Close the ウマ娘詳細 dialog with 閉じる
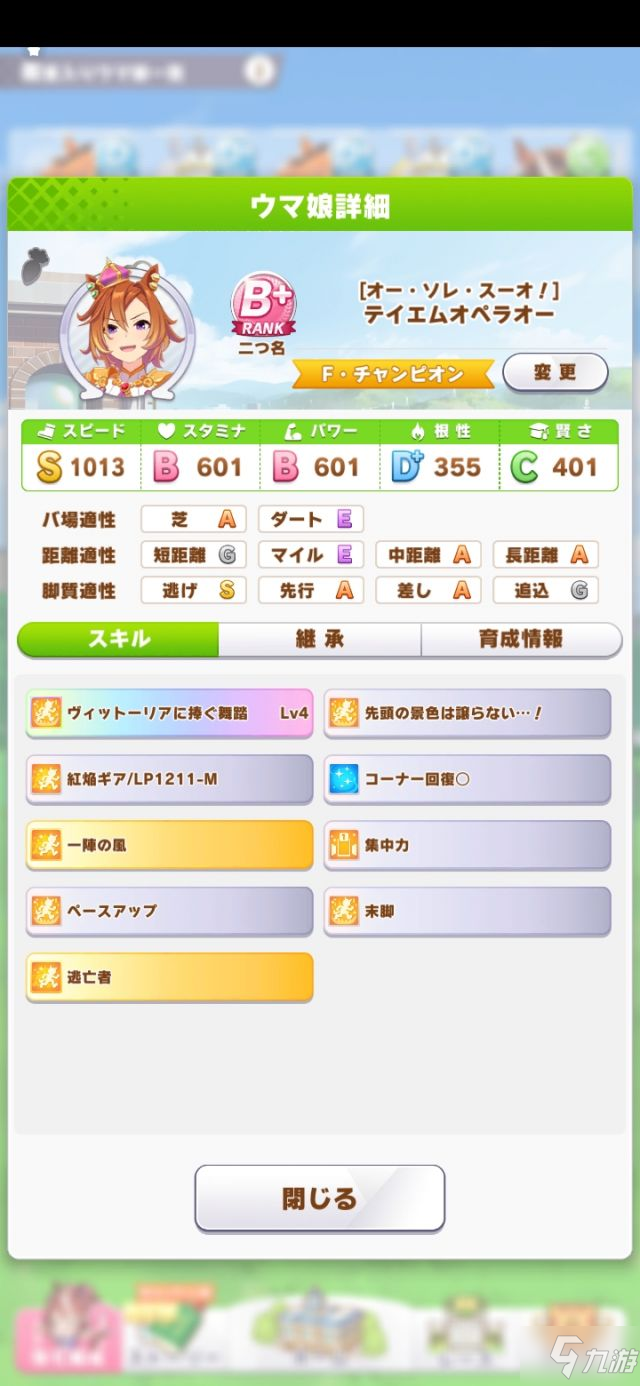Image resolution: width=640 pixels, height=1386 pixels. point(319,1198)
